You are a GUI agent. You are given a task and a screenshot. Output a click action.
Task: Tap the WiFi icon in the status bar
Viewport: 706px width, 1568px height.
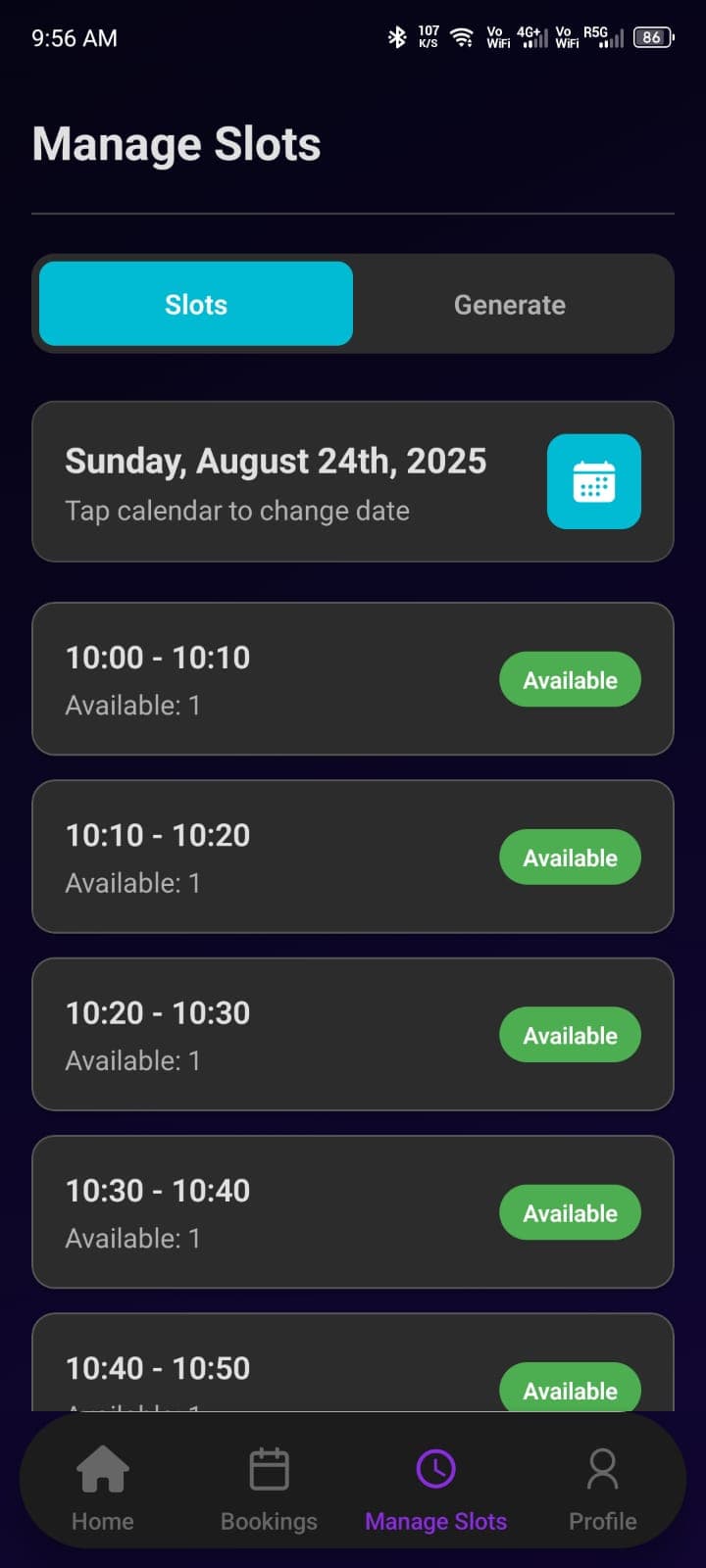pyautogui.click(x=461, y=37)
